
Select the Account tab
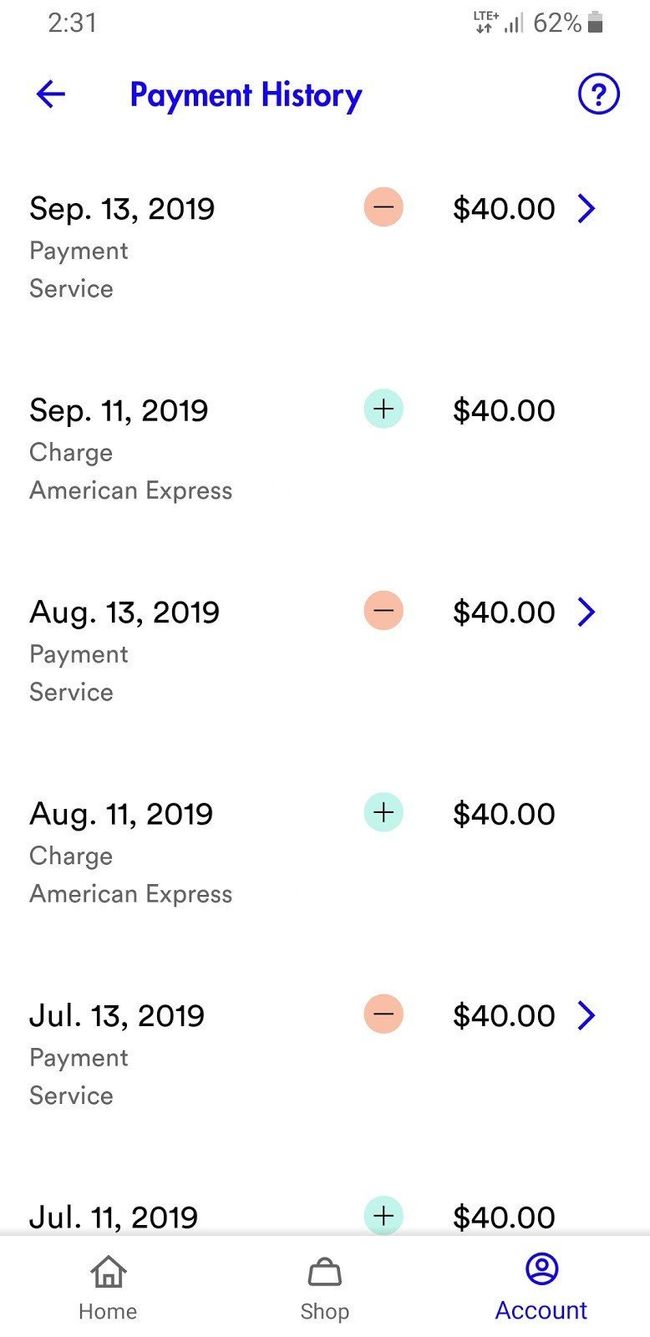pyautogui.click(x=541, y=1288)
